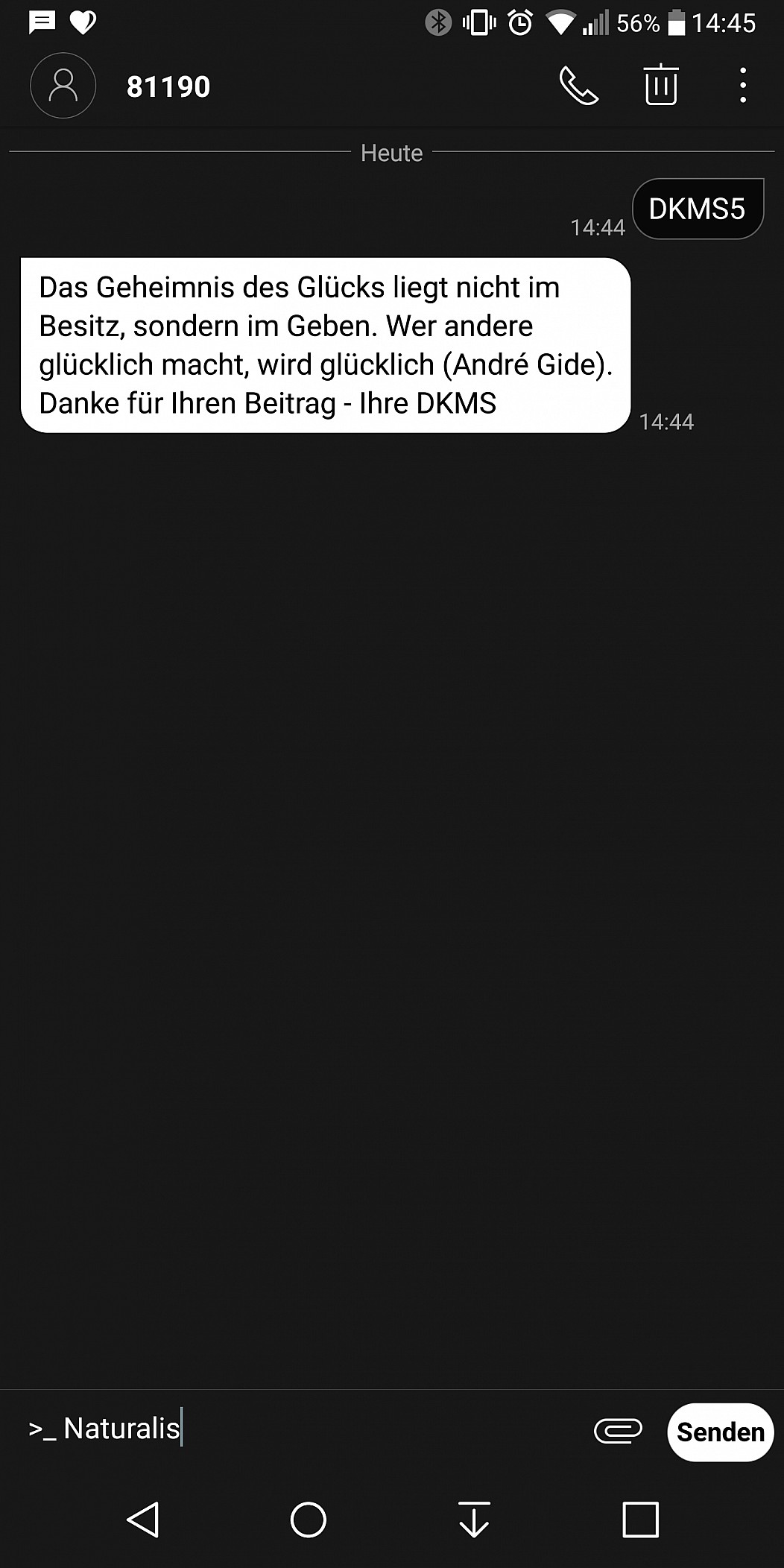784x1568 pixels.
Task: Select the received DKMS thank-you message bubble
Action: tap(326, 345)
